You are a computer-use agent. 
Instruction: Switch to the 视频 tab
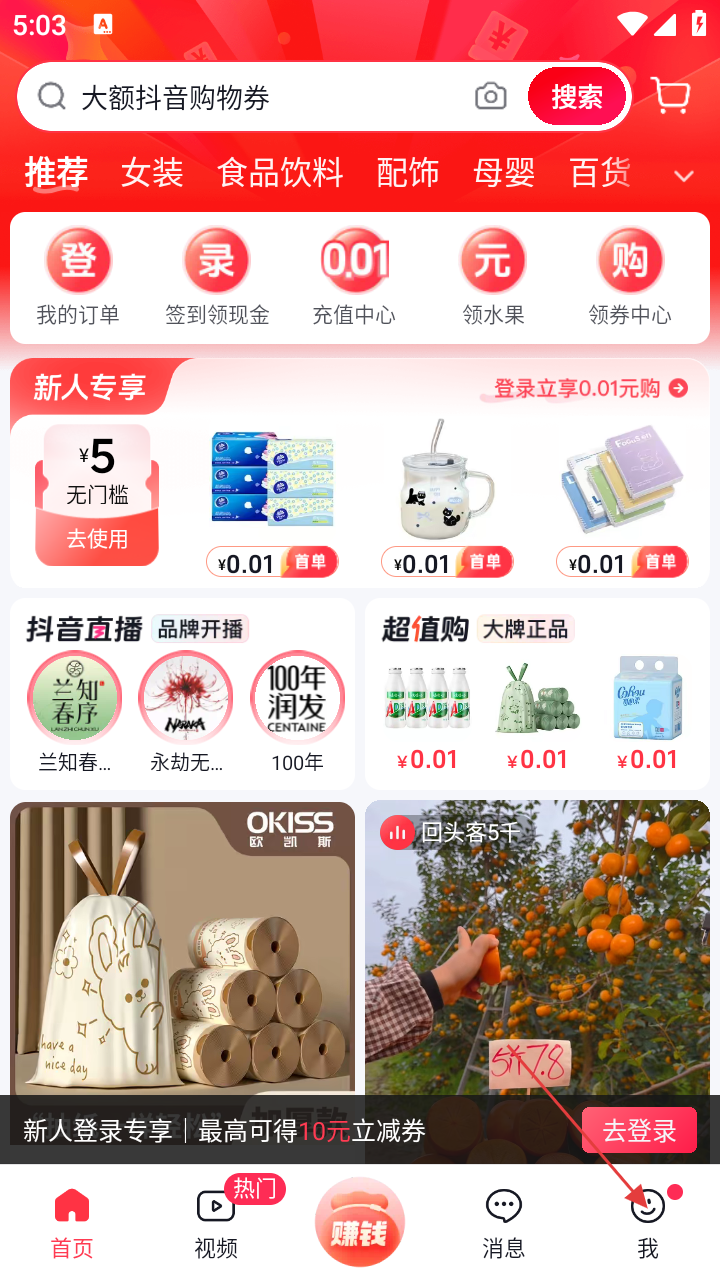pos(217,1222)
